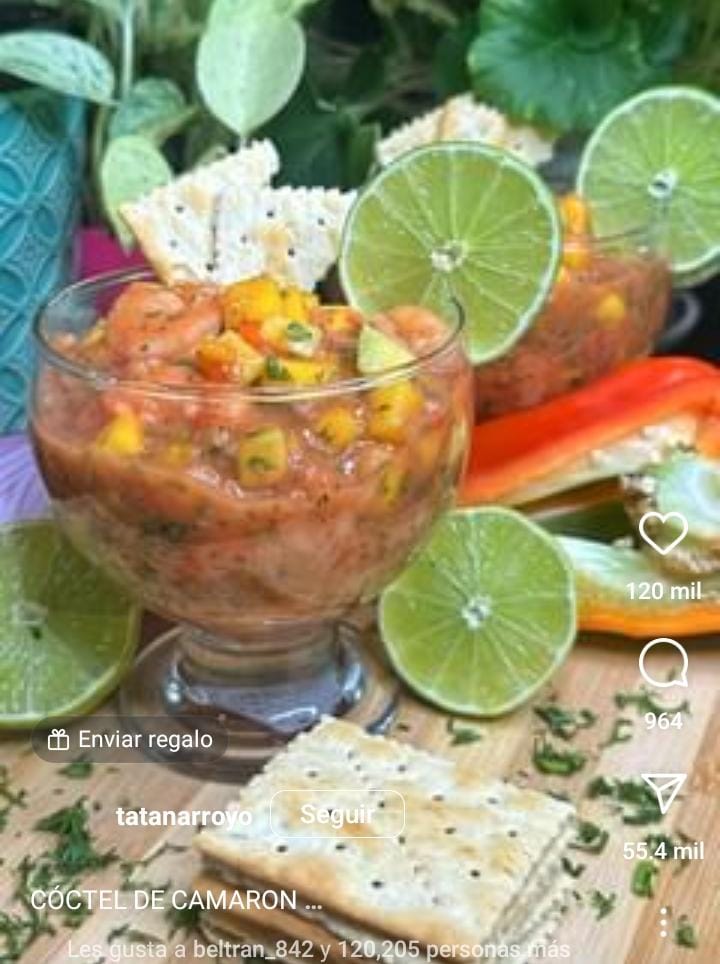Screen dimensions: 720x964
Task: Tap the Enviar regalo button
Action: pos(131,740)
